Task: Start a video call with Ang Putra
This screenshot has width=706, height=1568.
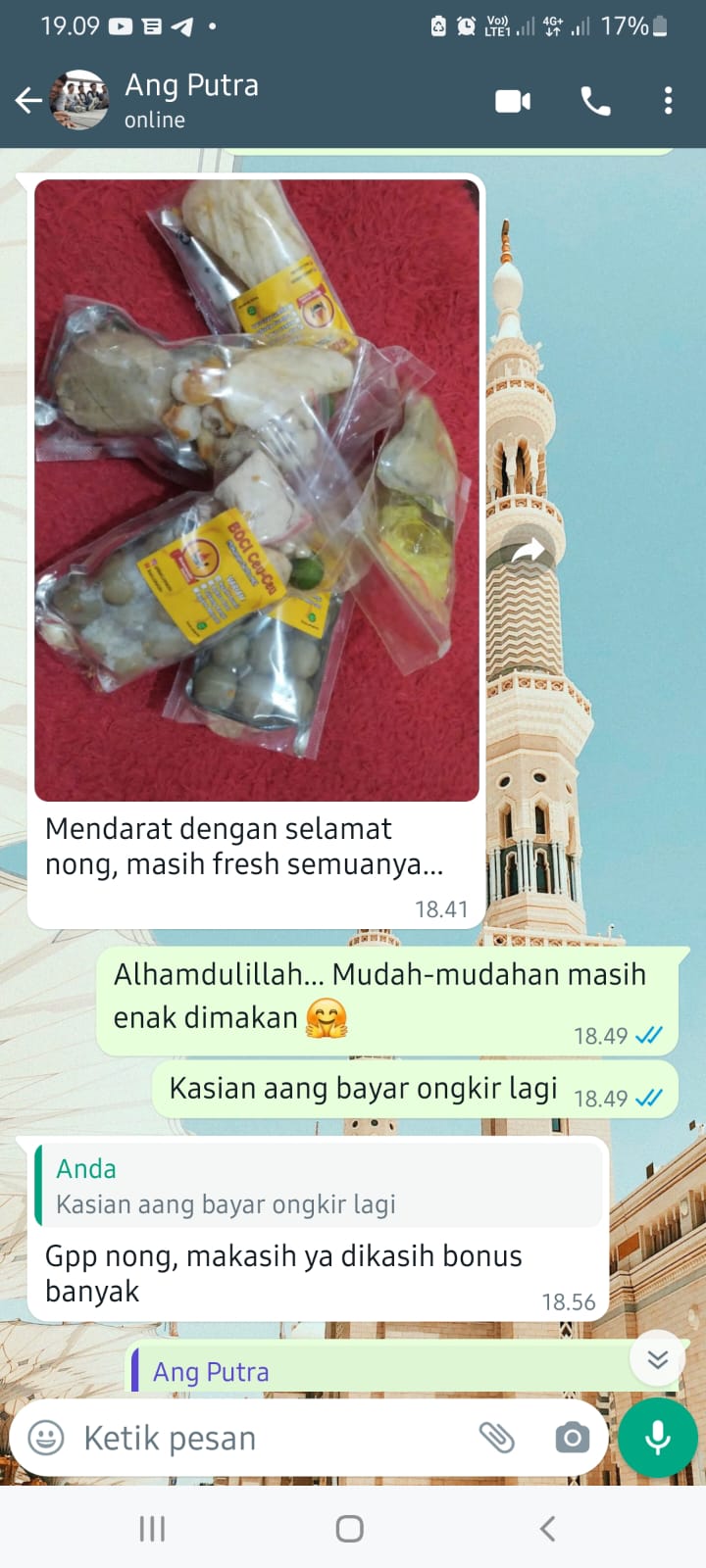Action: tap(513, 101)
